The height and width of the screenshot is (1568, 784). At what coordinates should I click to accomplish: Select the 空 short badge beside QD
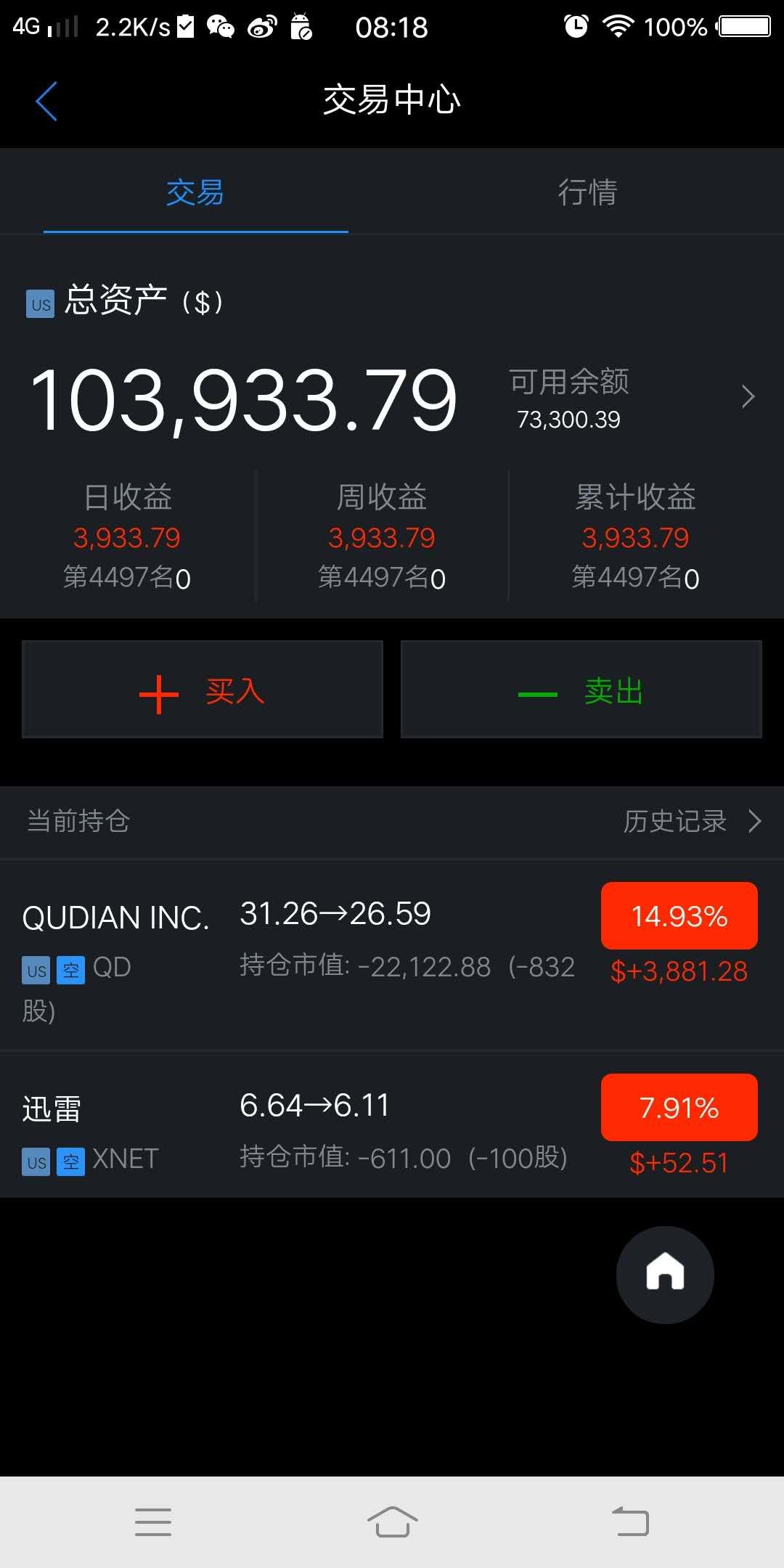pos(70,969)
